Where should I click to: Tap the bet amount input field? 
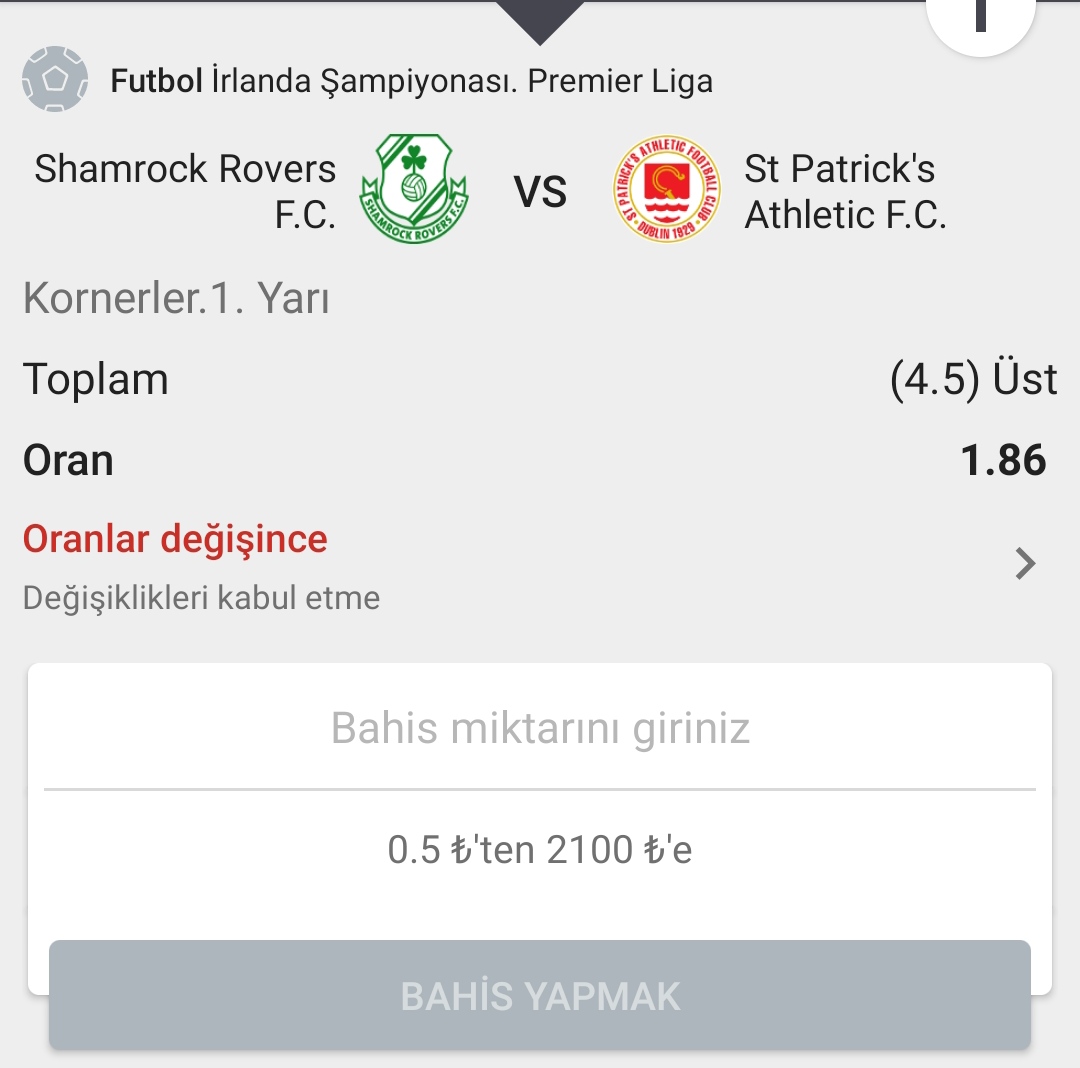[x=540, y=729]
